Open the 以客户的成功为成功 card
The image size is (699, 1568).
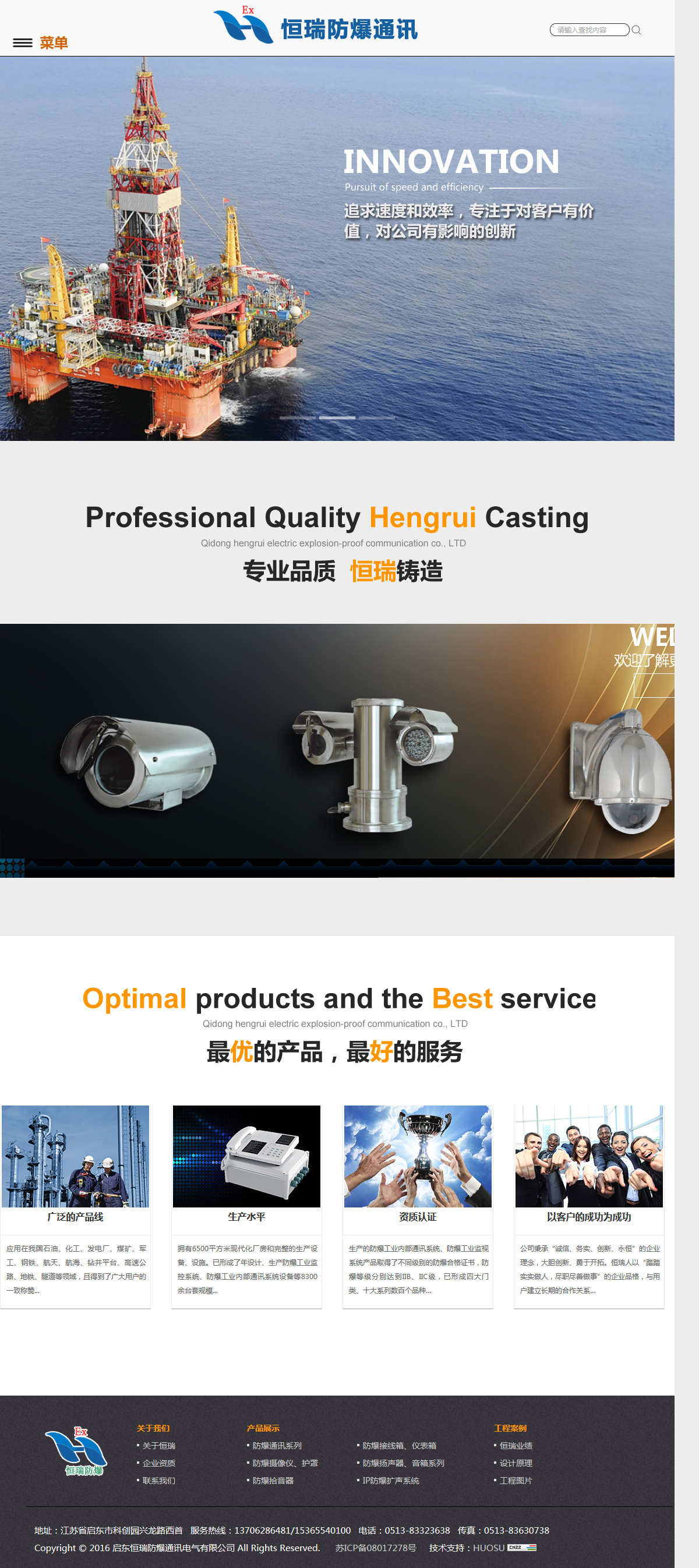pos(589,1216)
